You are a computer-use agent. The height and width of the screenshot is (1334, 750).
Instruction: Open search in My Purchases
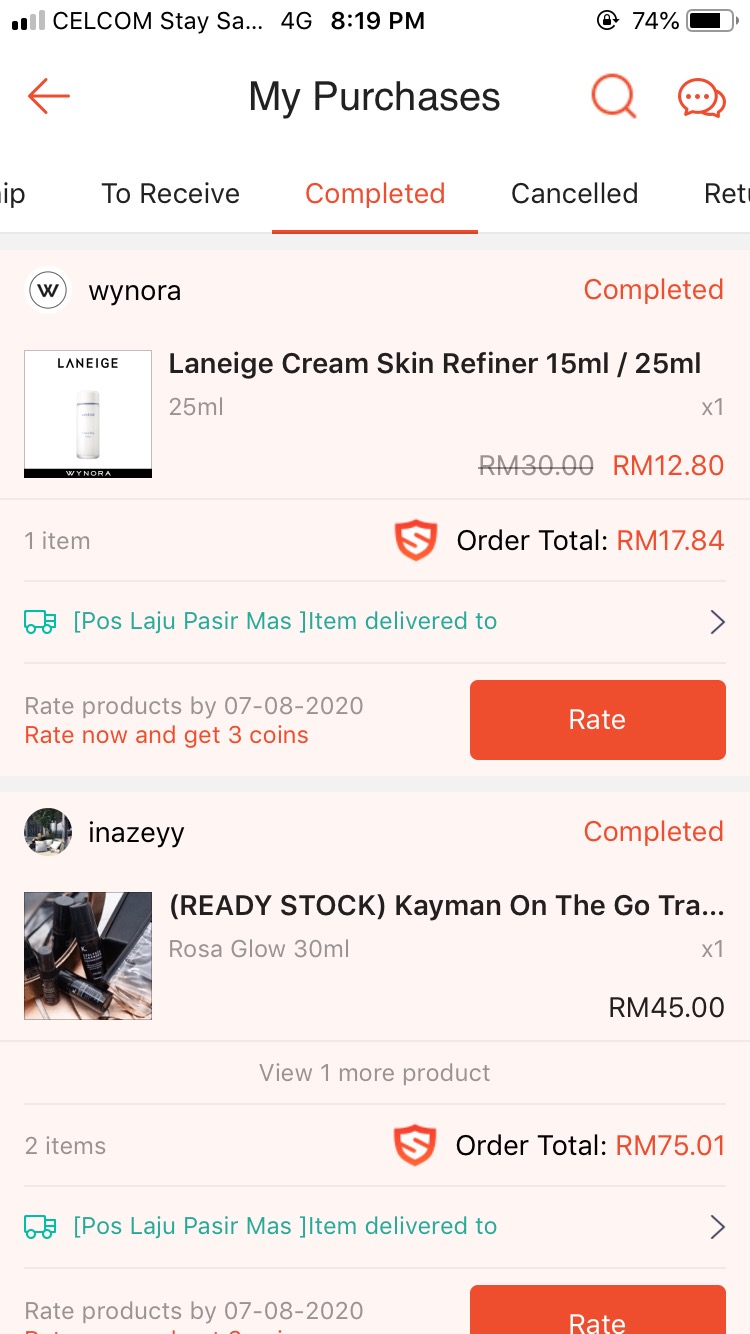613,97
